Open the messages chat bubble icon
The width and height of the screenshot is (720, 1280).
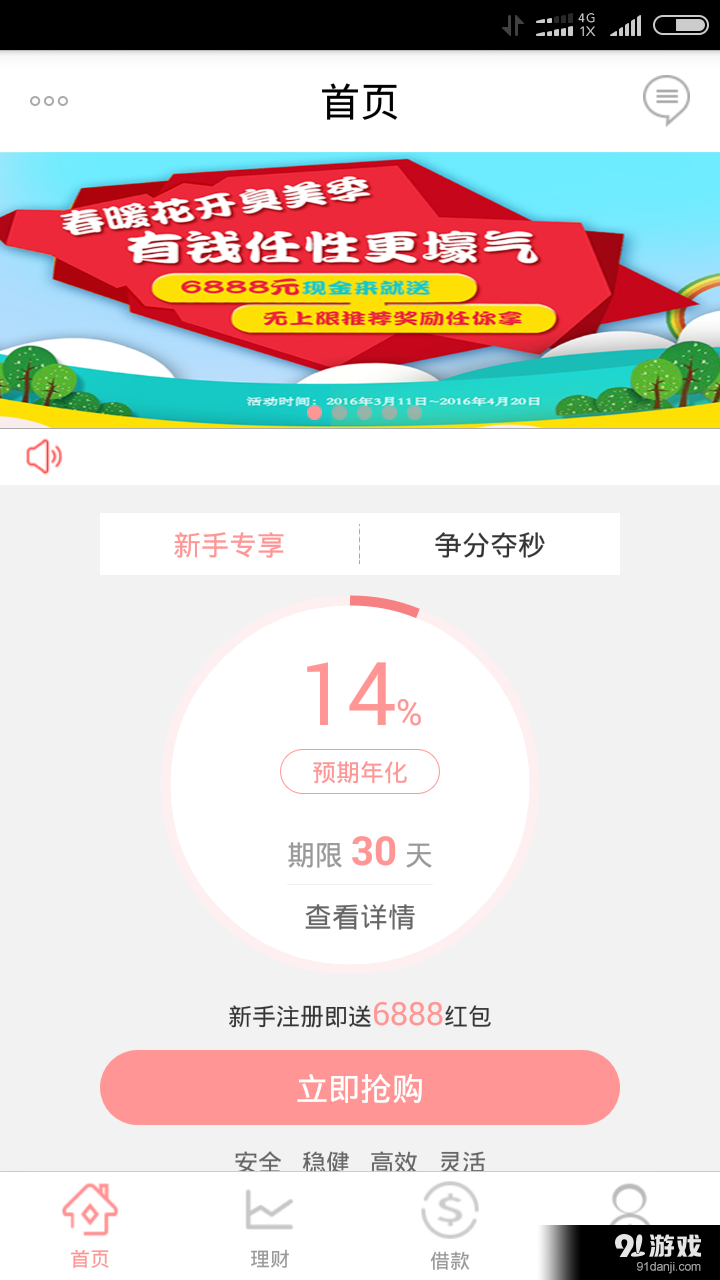[x=666, y=100]
